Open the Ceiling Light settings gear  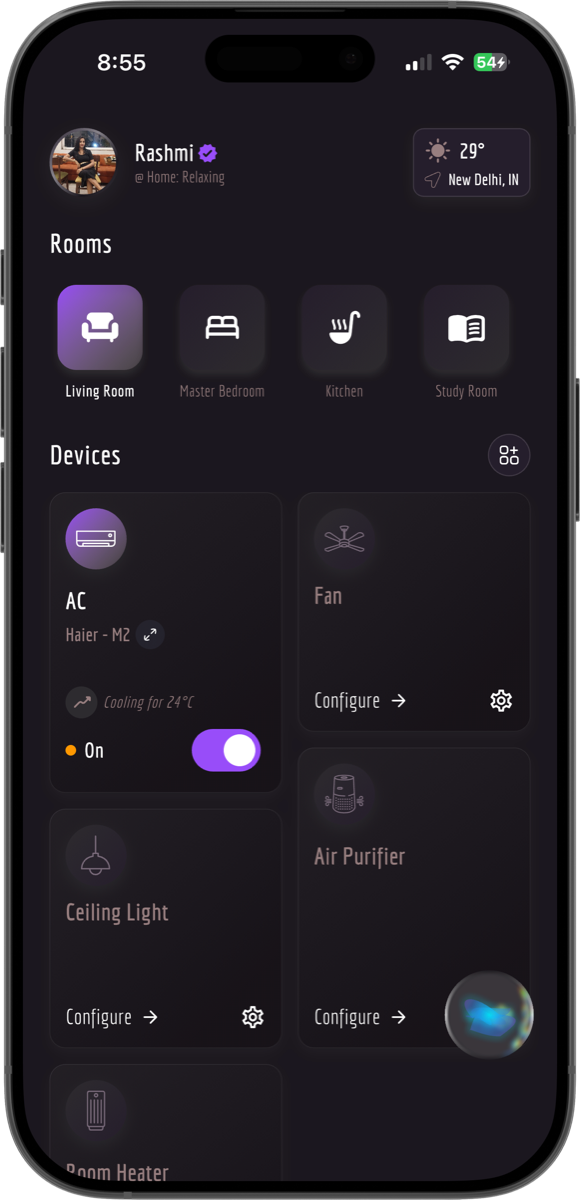click(x=253, y=1017)
